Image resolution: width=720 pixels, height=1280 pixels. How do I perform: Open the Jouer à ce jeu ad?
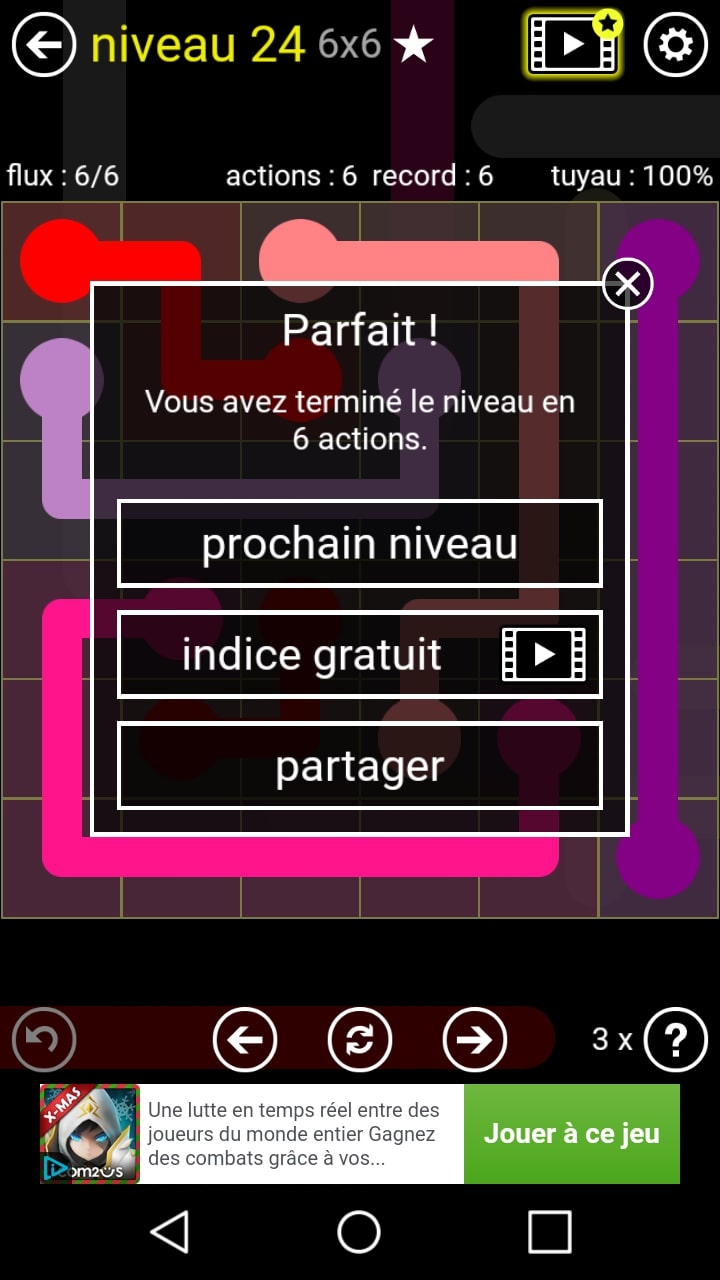(571, 1134)
